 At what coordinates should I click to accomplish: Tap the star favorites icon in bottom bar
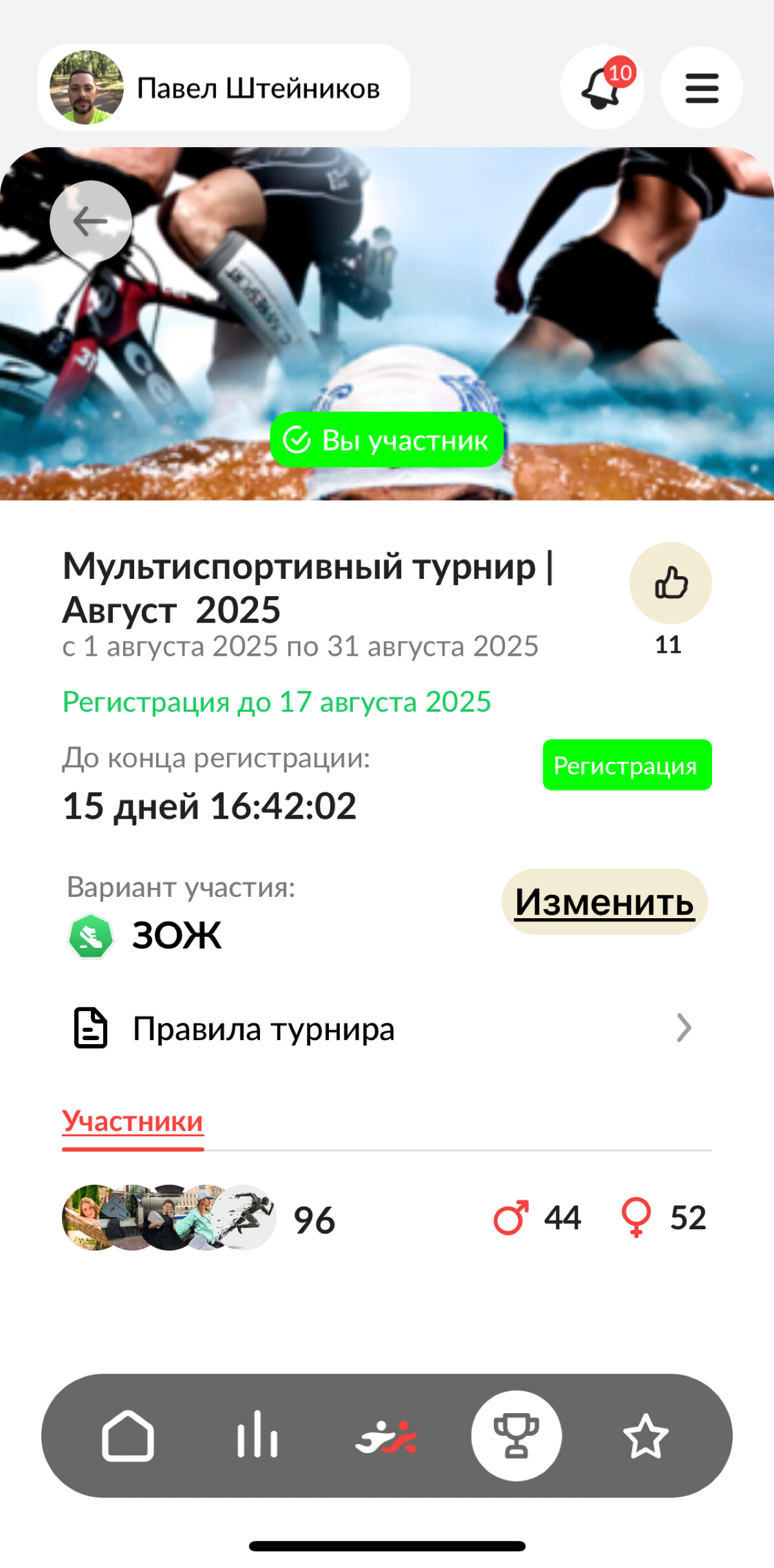coord(645,1436)
